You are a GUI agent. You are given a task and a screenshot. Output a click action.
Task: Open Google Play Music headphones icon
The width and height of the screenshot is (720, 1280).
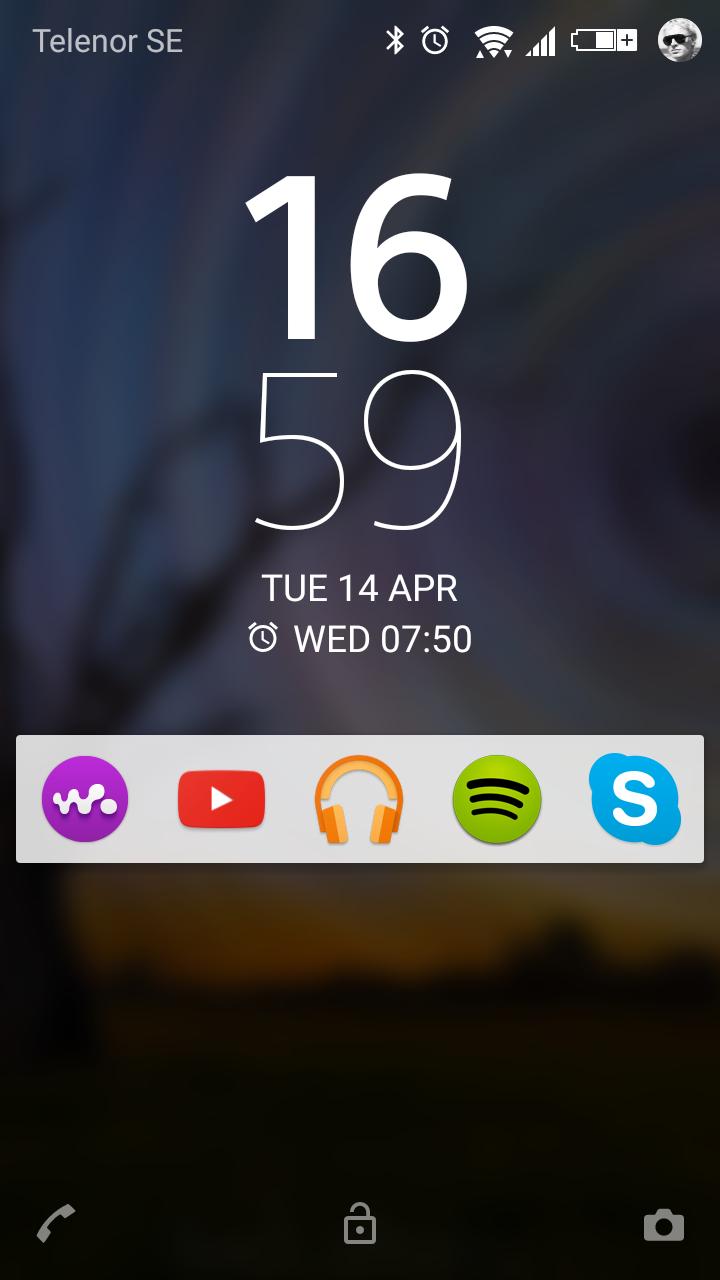point(359,799)
